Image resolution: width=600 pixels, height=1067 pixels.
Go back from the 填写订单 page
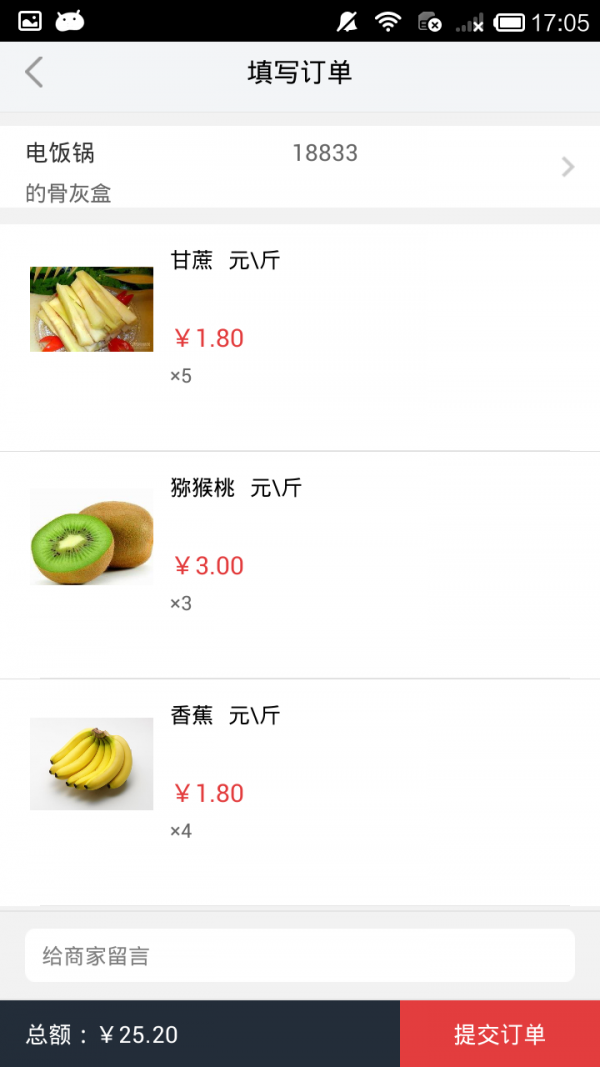pos(35,73)
